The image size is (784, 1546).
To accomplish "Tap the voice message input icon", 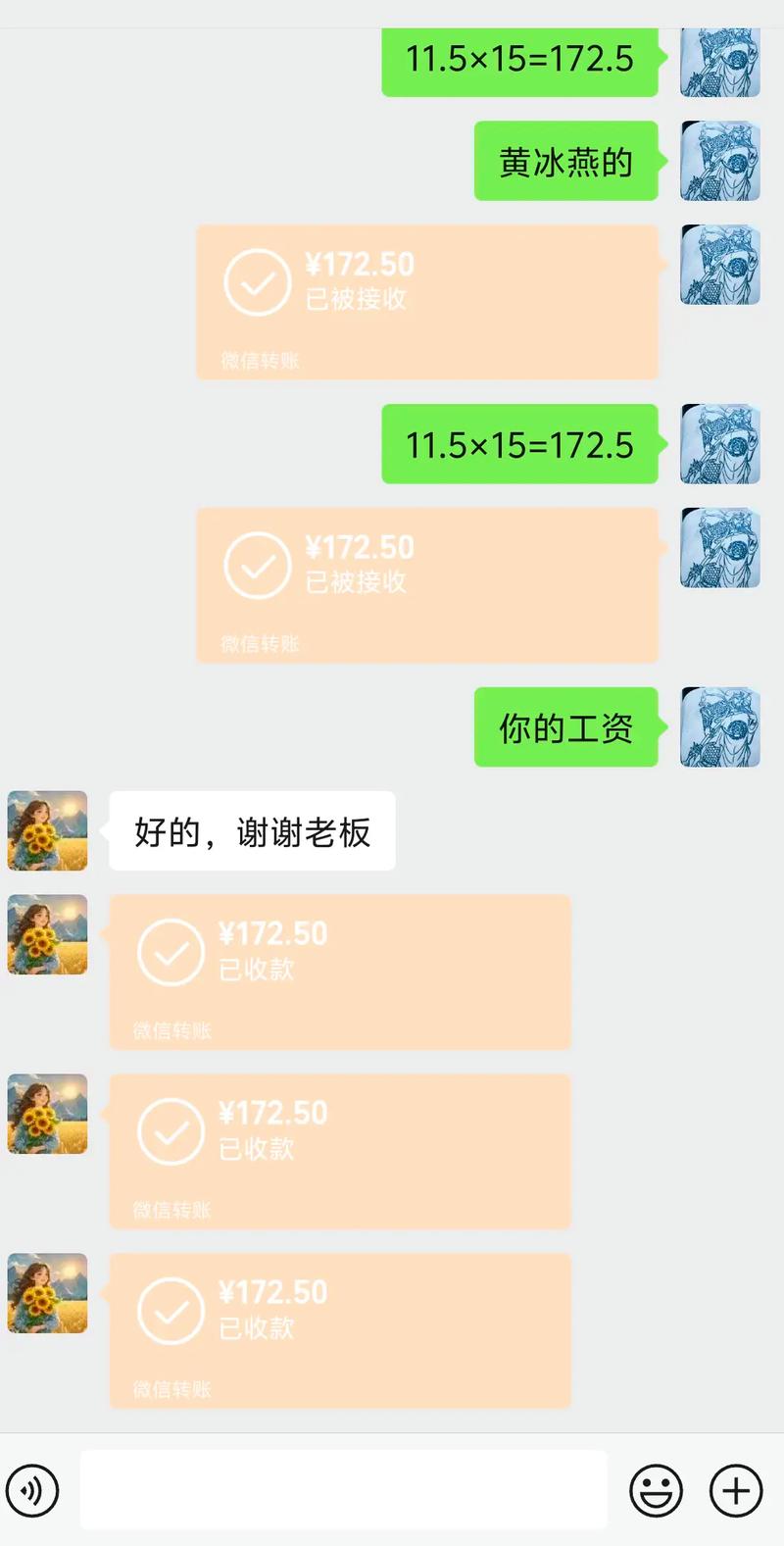I will (x=32, y=1490).
